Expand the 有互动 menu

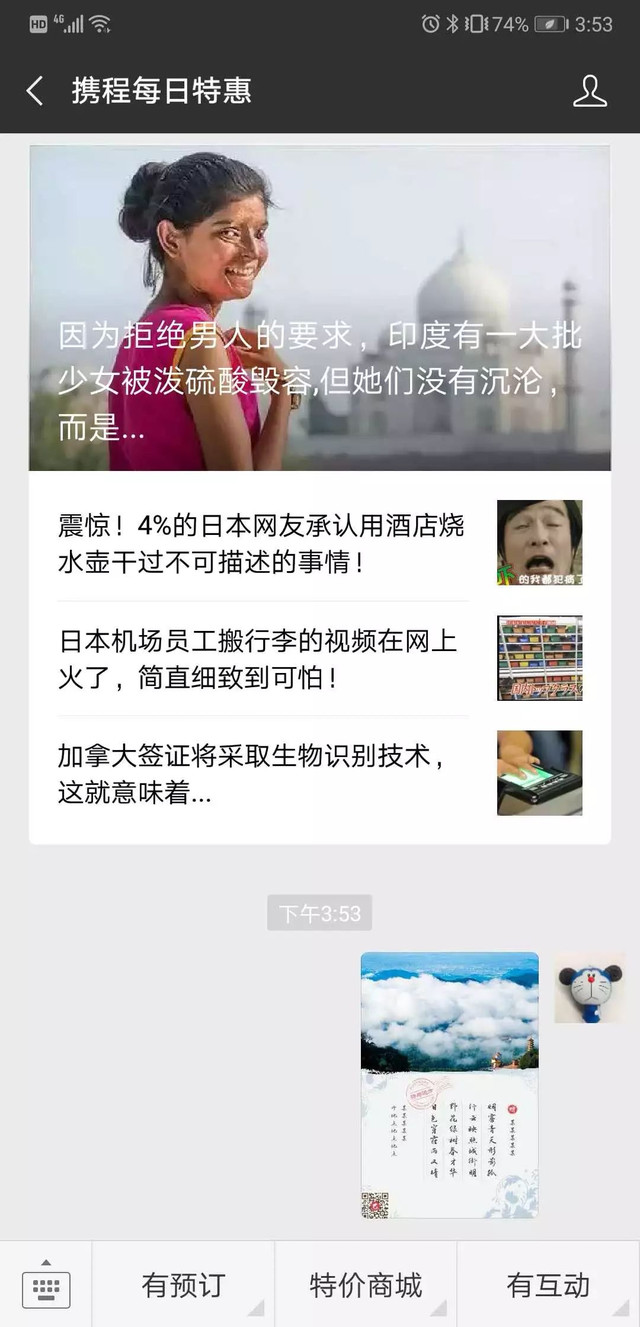coord(548,1285)
